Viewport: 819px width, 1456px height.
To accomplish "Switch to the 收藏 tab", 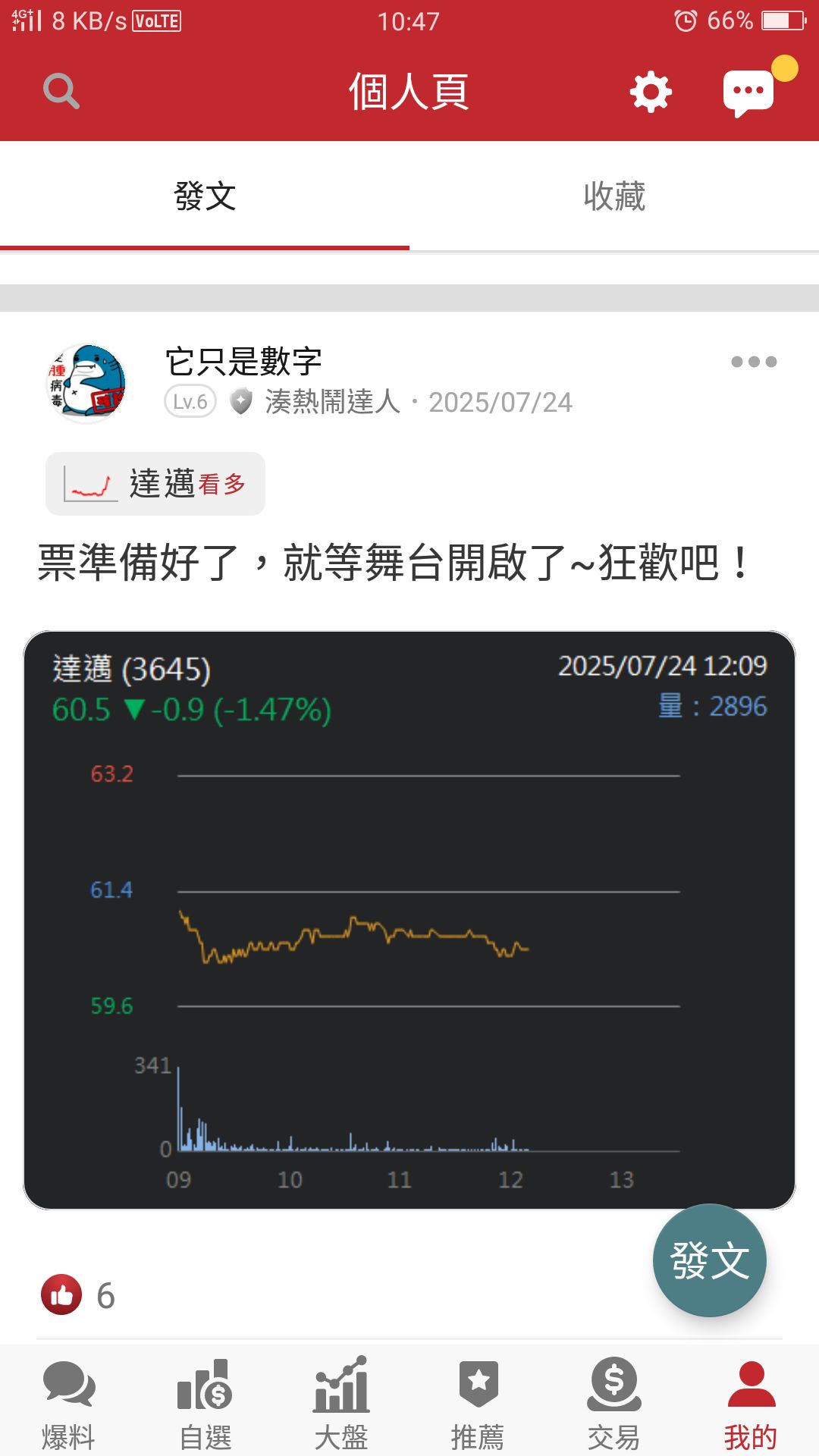I will click(614, 196).
